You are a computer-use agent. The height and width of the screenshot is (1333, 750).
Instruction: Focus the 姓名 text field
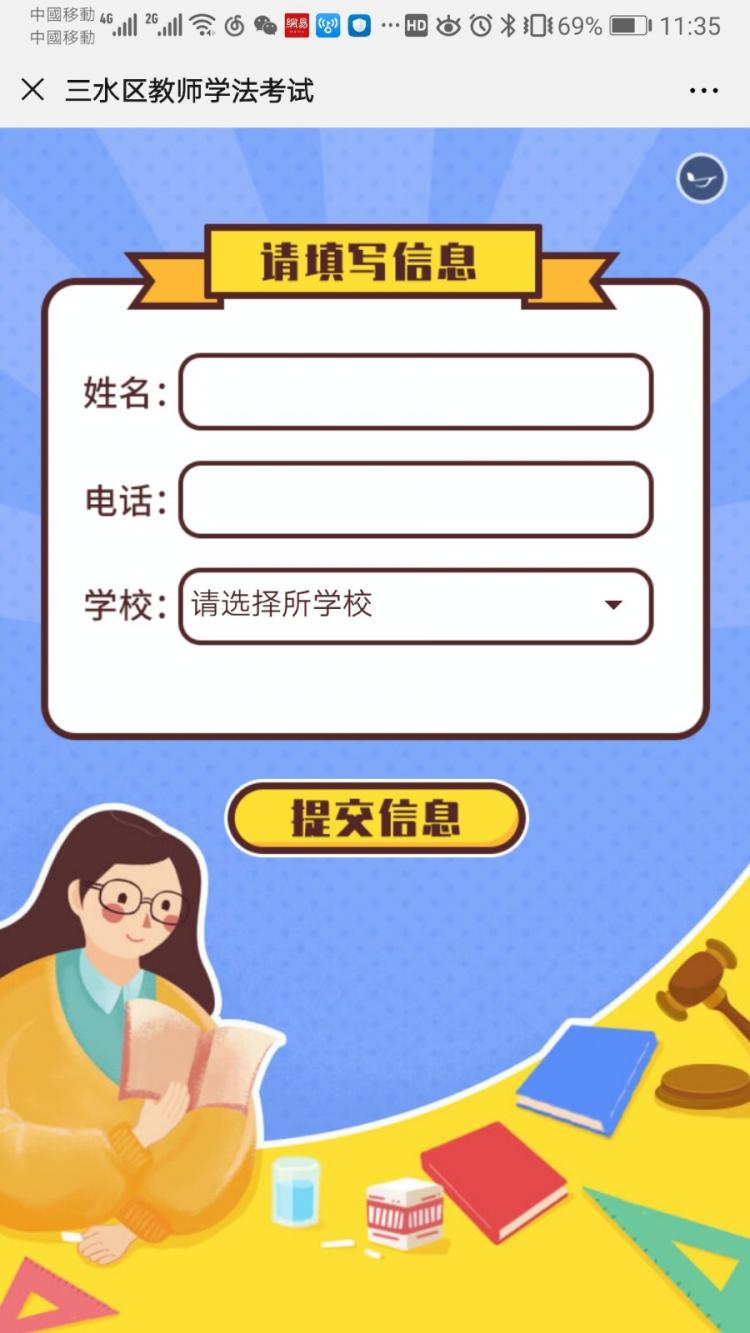[415, 392]
